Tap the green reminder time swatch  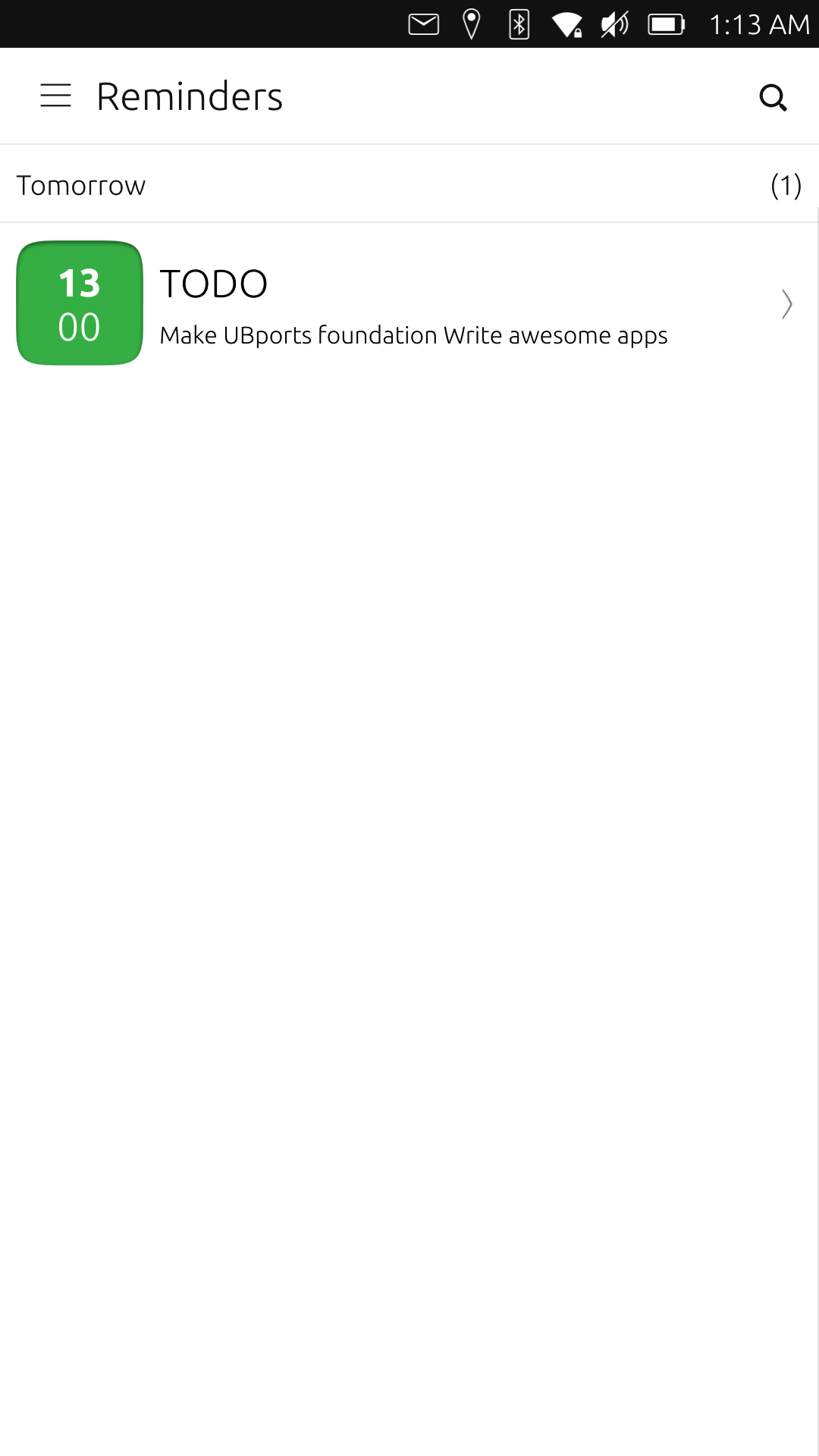(80, 303)
